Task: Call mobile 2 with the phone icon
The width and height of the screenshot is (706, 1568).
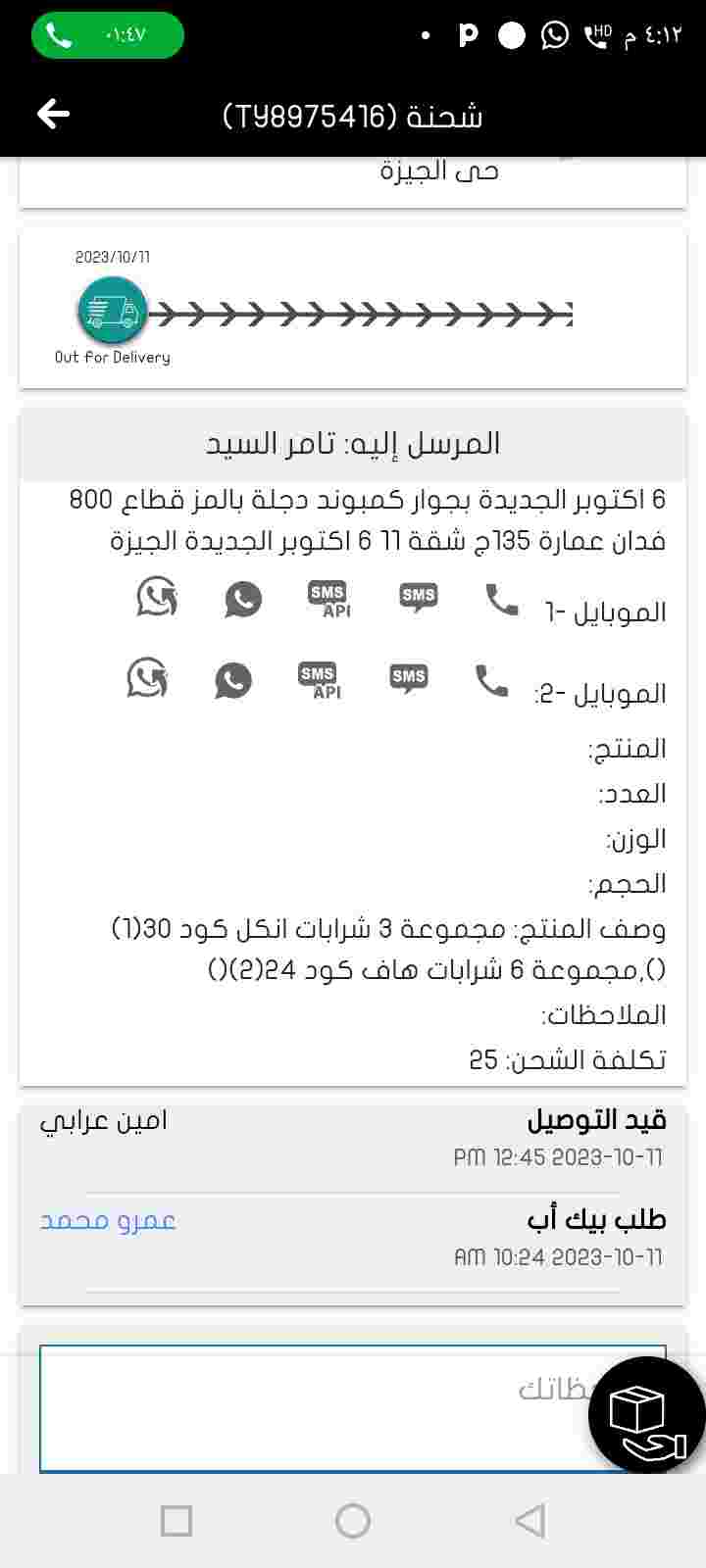Action: [x=492, y=680]
